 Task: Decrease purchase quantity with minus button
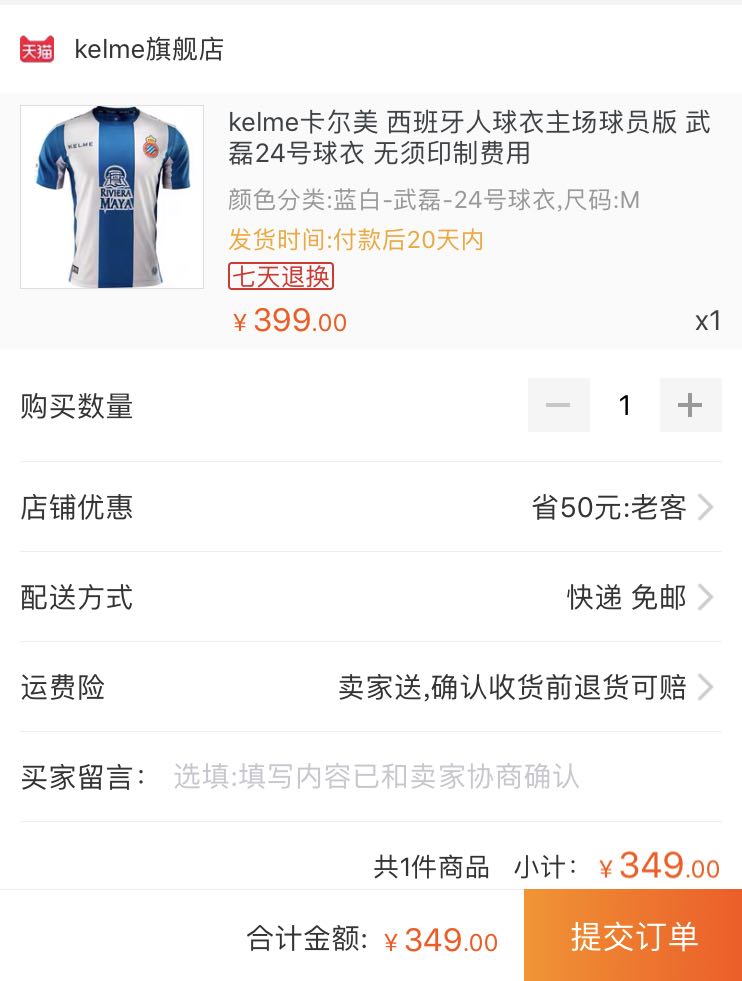pyautogui.click(x=558, y=406)
